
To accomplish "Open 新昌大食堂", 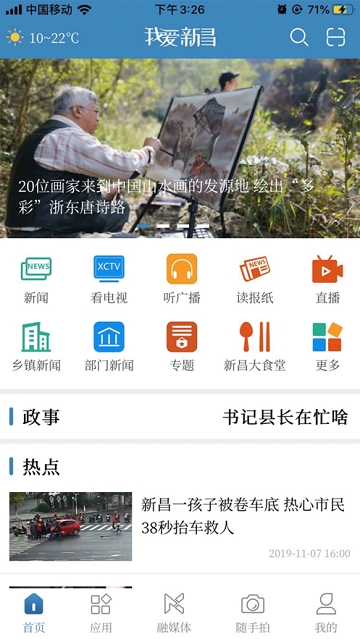I will tap(255, 347).
